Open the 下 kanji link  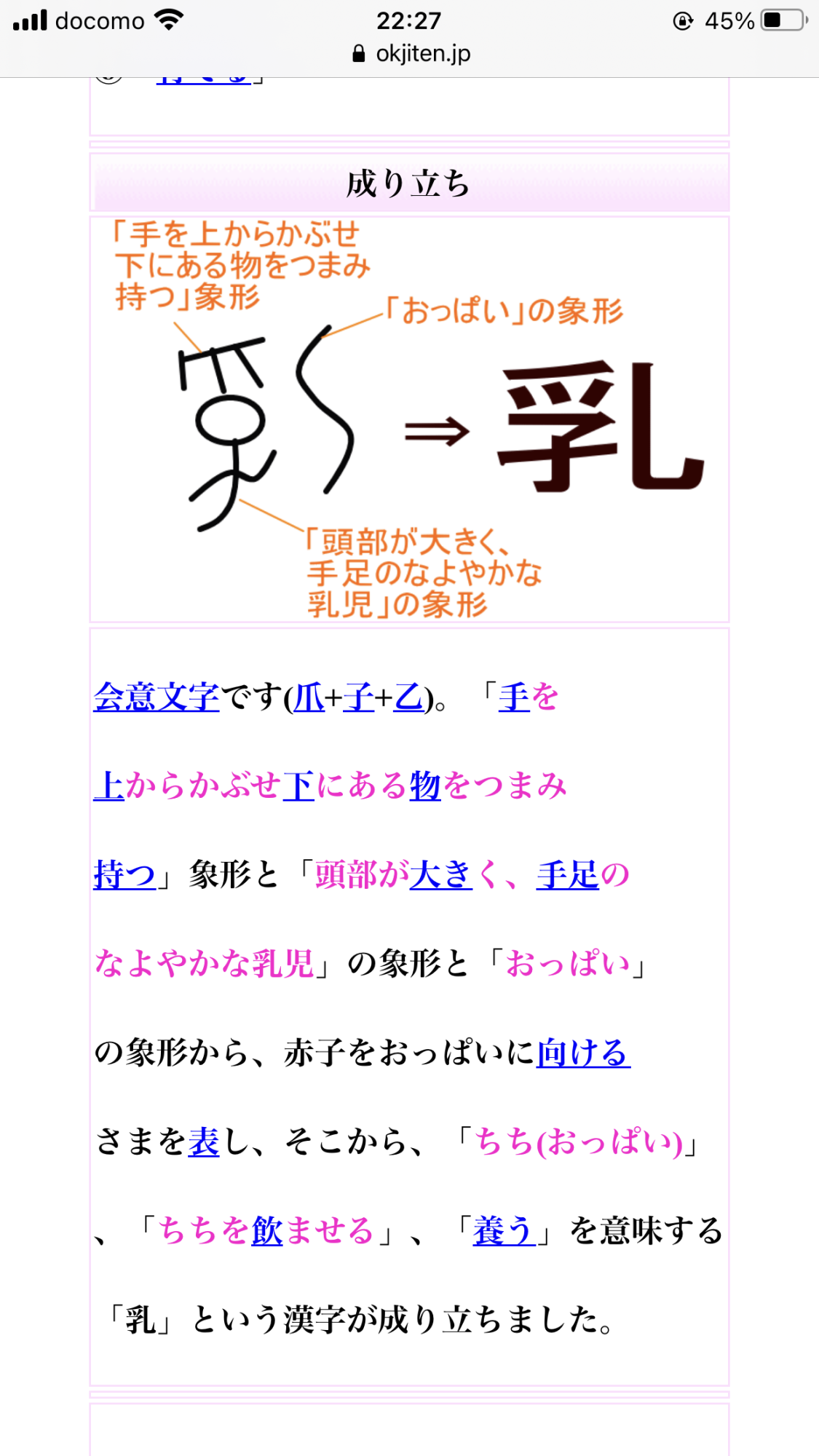(298, 786)
